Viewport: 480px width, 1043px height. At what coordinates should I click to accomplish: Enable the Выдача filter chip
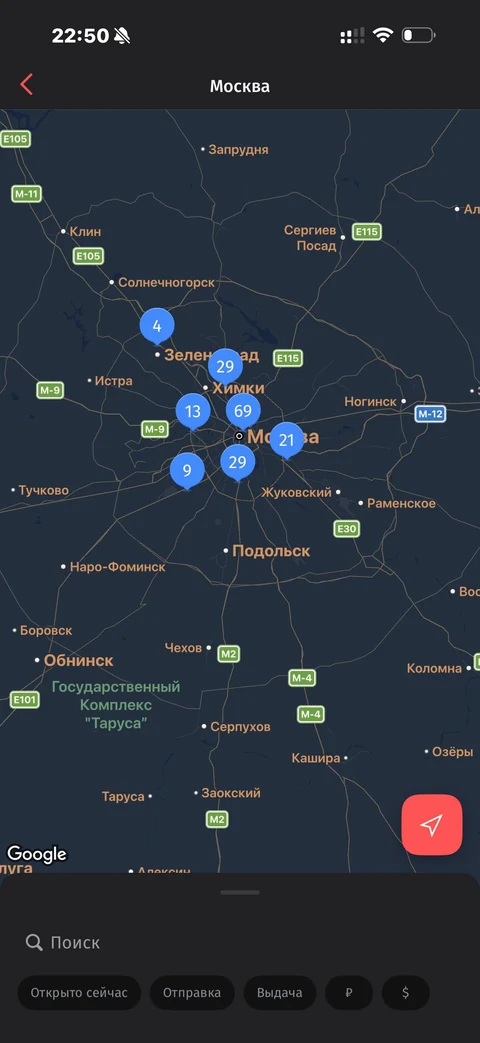(280, 993)
